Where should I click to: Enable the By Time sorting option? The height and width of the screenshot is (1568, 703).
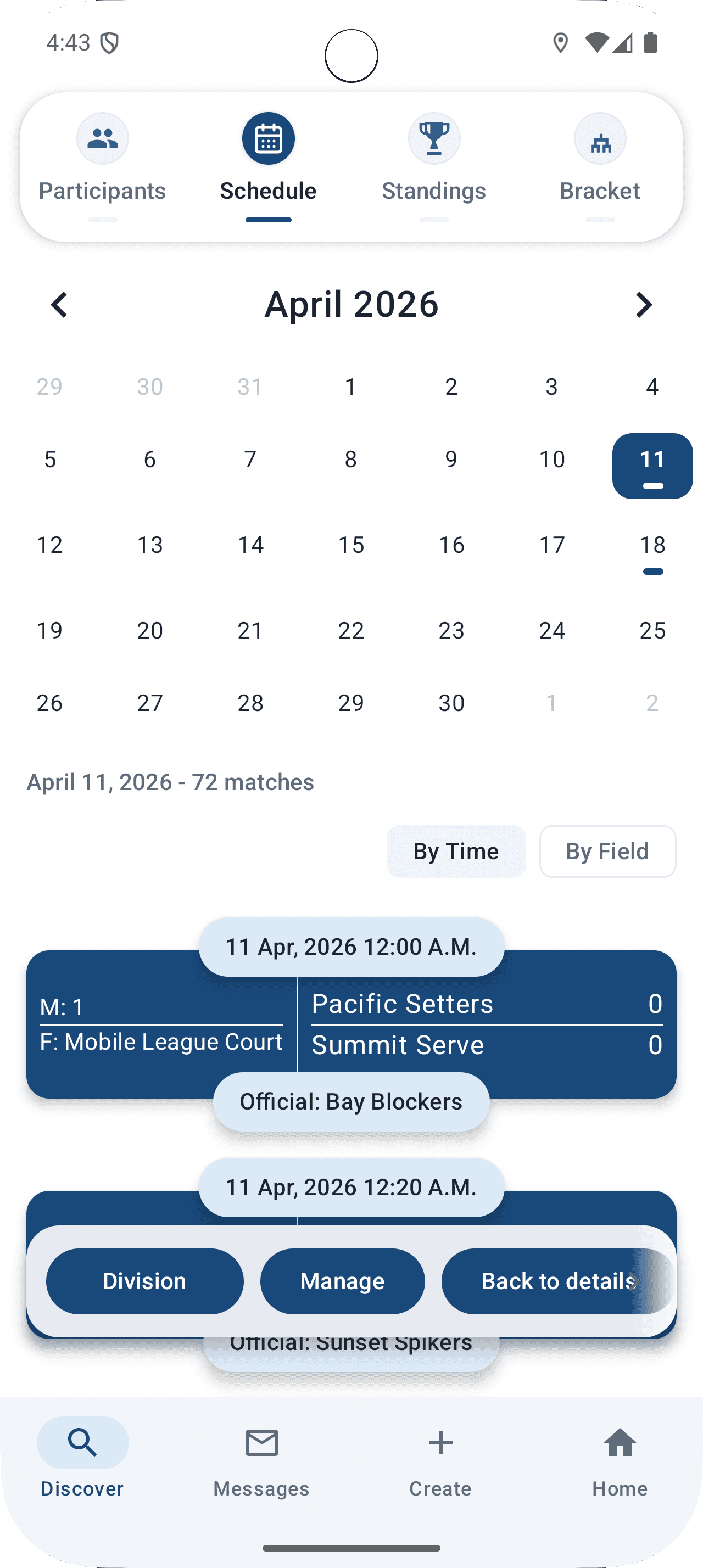pos(456,851)
